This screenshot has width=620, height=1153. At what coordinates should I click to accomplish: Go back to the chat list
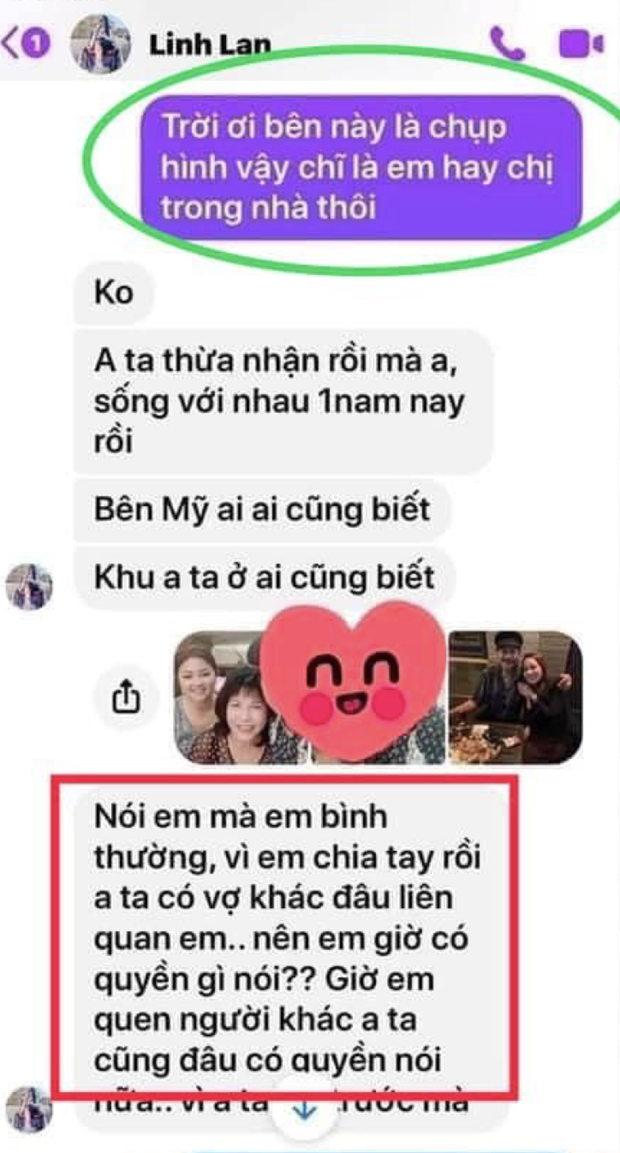(x=22, y=43)
